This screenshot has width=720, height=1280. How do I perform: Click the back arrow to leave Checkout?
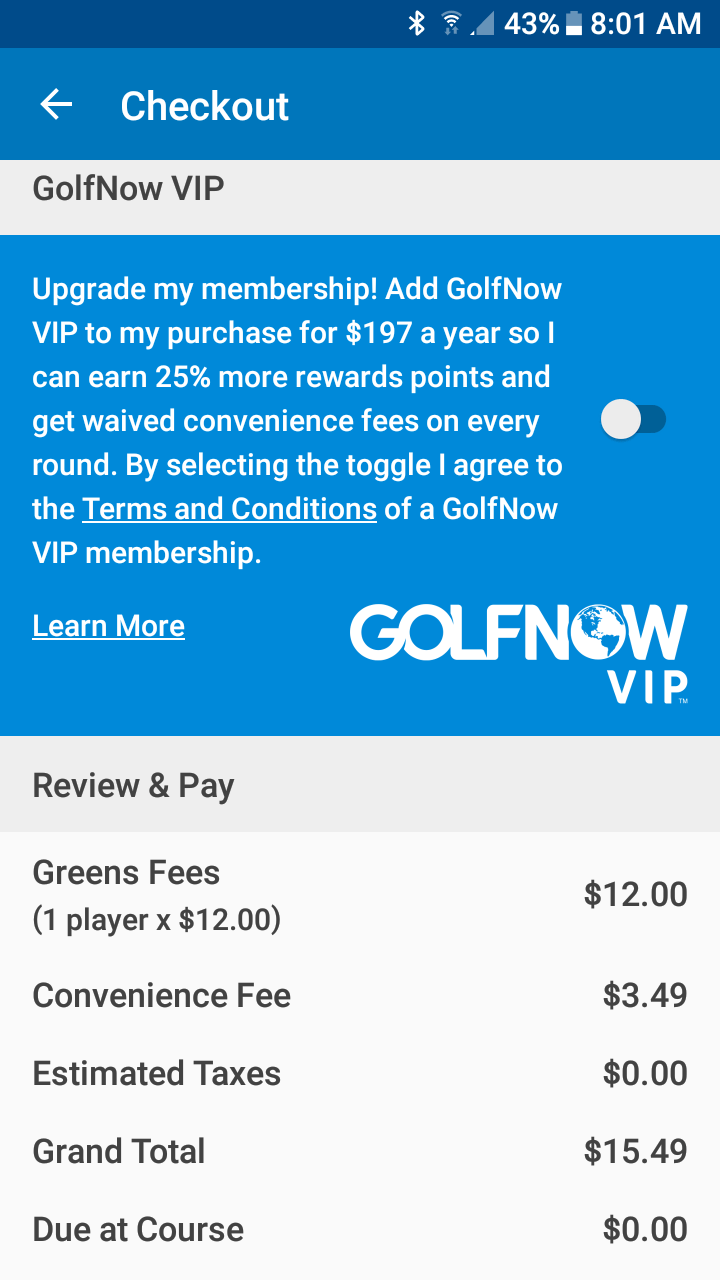56,104
